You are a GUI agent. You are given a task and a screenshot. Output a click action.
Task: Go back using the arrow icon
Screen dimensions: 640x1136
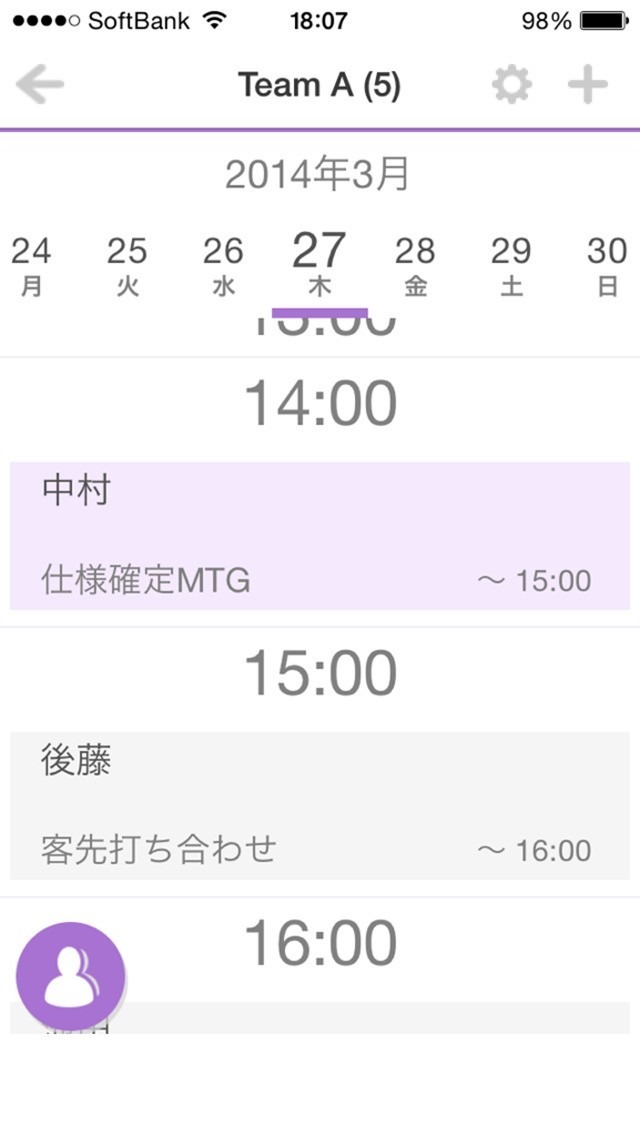pyautogui.click(x=40, y=85)
